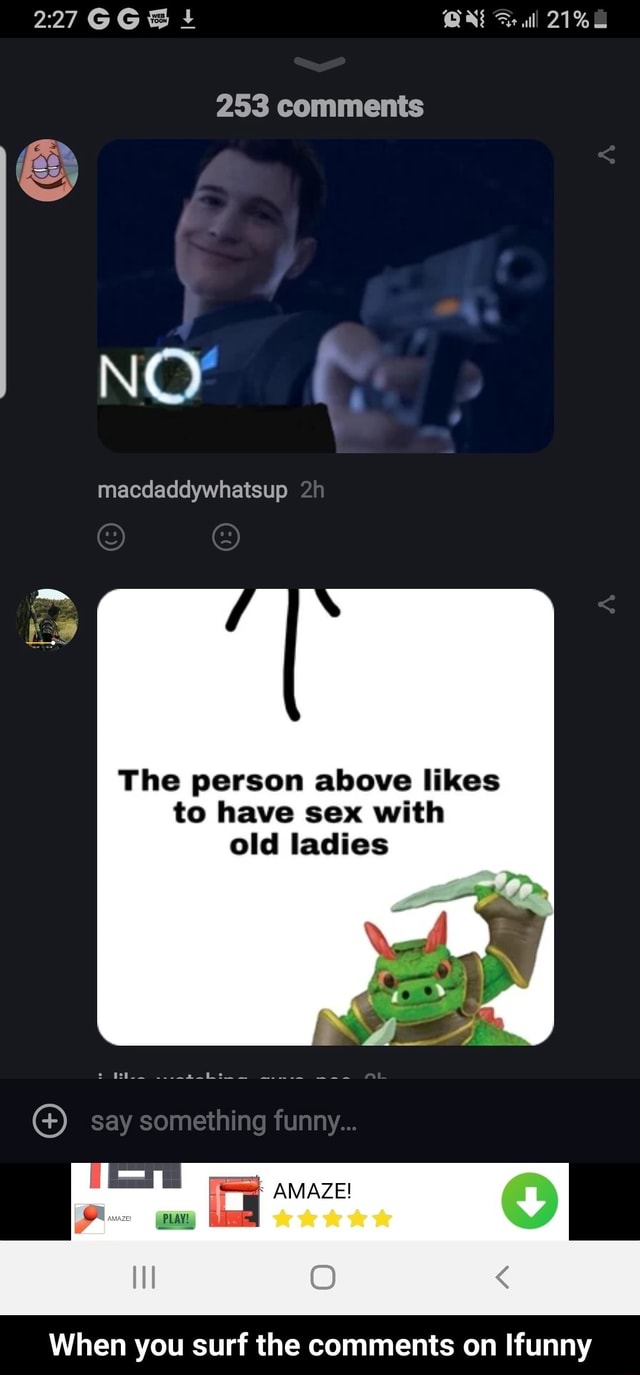Share the 'person above' image comment
This screenshot has height=1375, width=640.
[x=606, y=604]
